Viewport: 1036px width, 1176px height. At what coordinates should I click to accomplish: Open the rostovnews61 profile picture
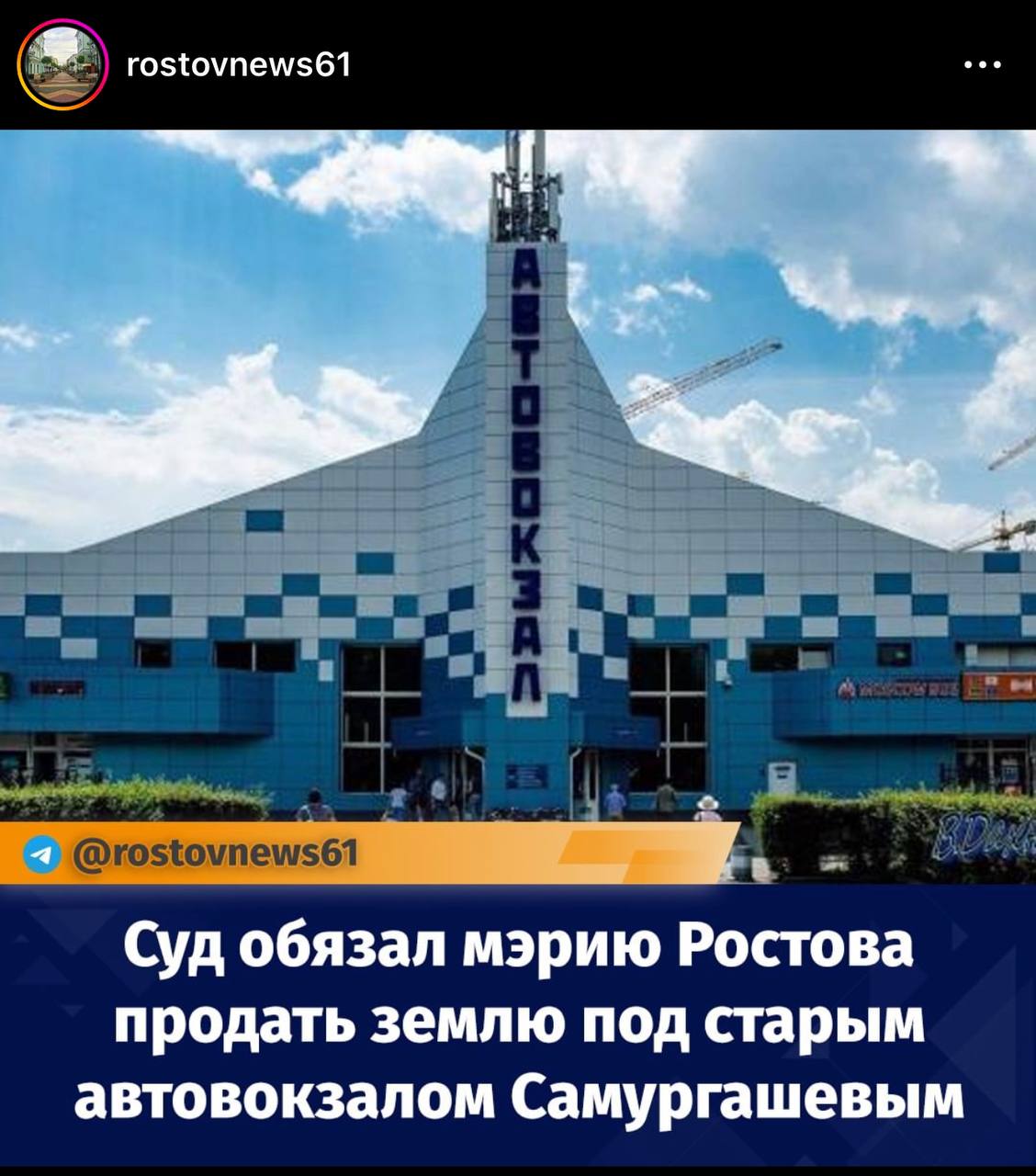pyautogui.click(x=63, y=64)
